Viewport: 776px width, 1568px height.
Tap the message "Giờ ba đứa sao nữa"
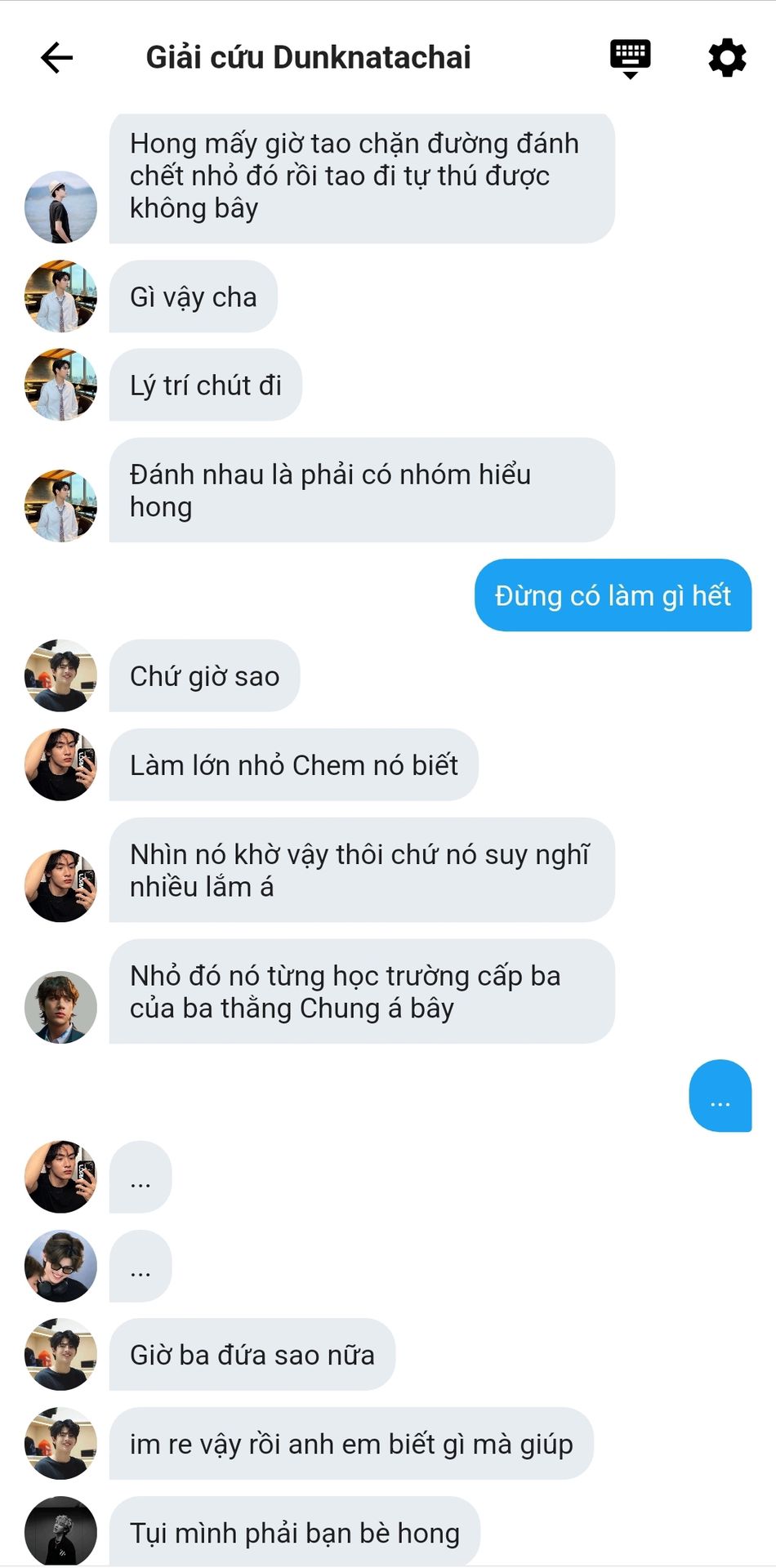[252, 1354]
